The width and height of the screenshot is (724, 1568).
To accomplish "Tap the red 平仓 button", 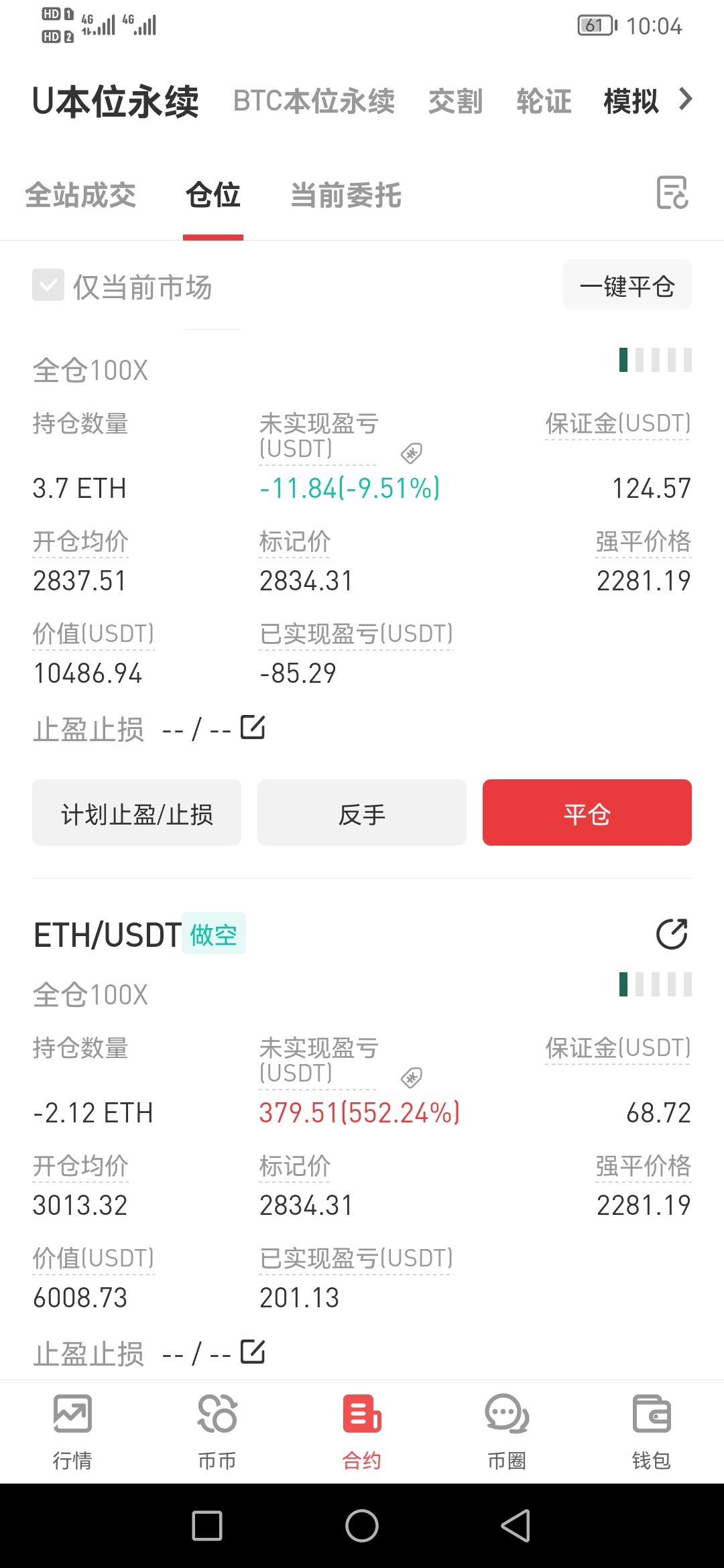I will coord(587,813).
